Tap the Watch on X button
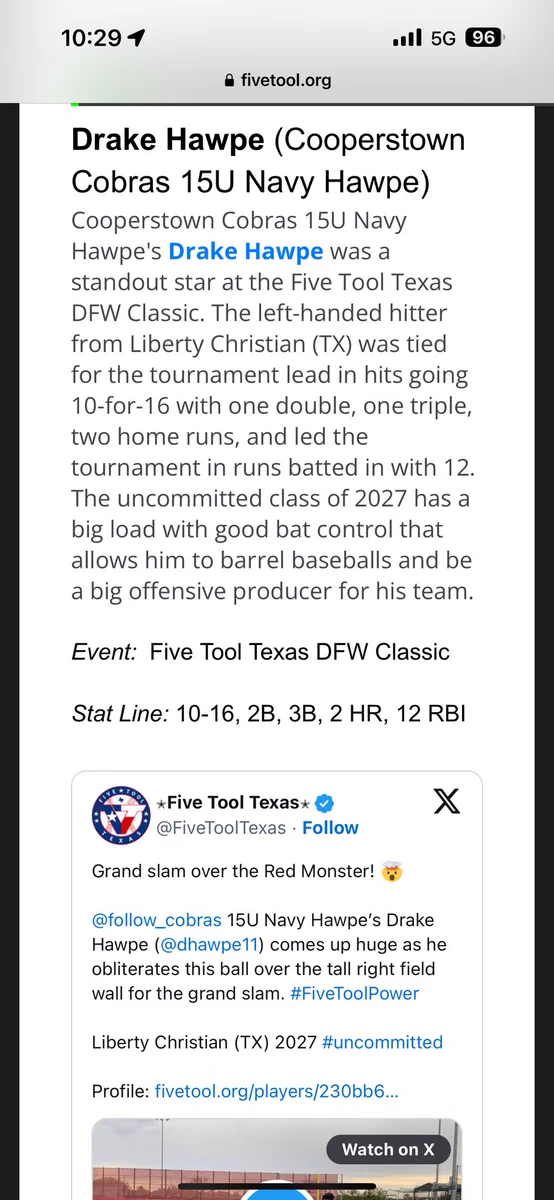This screenshot has width=554, height=1200. [x=388, y=1150]
